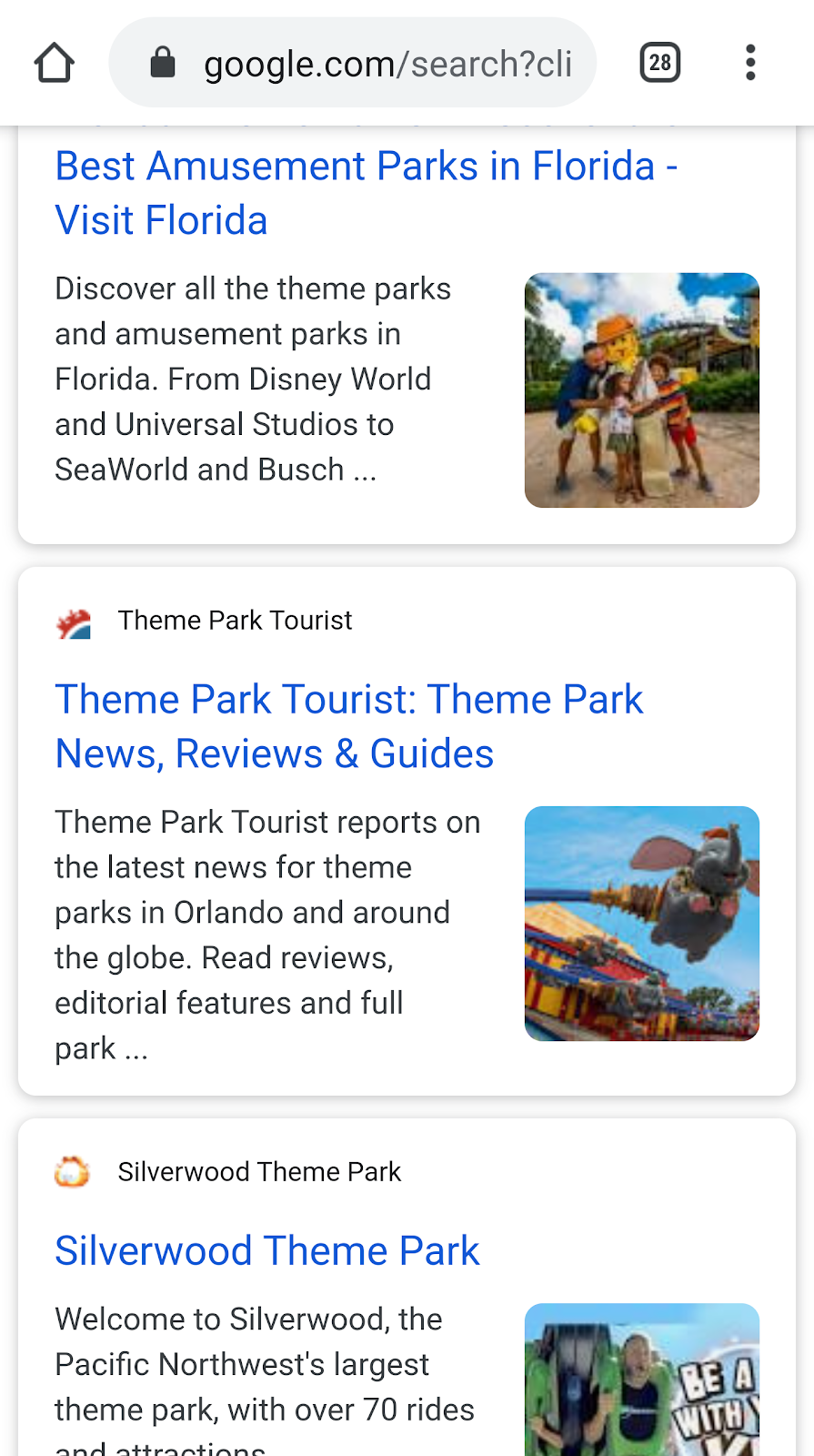Viewport: 814px width, 1456px height.
Task: Go to the browser home page
Action: coord(55,63)
